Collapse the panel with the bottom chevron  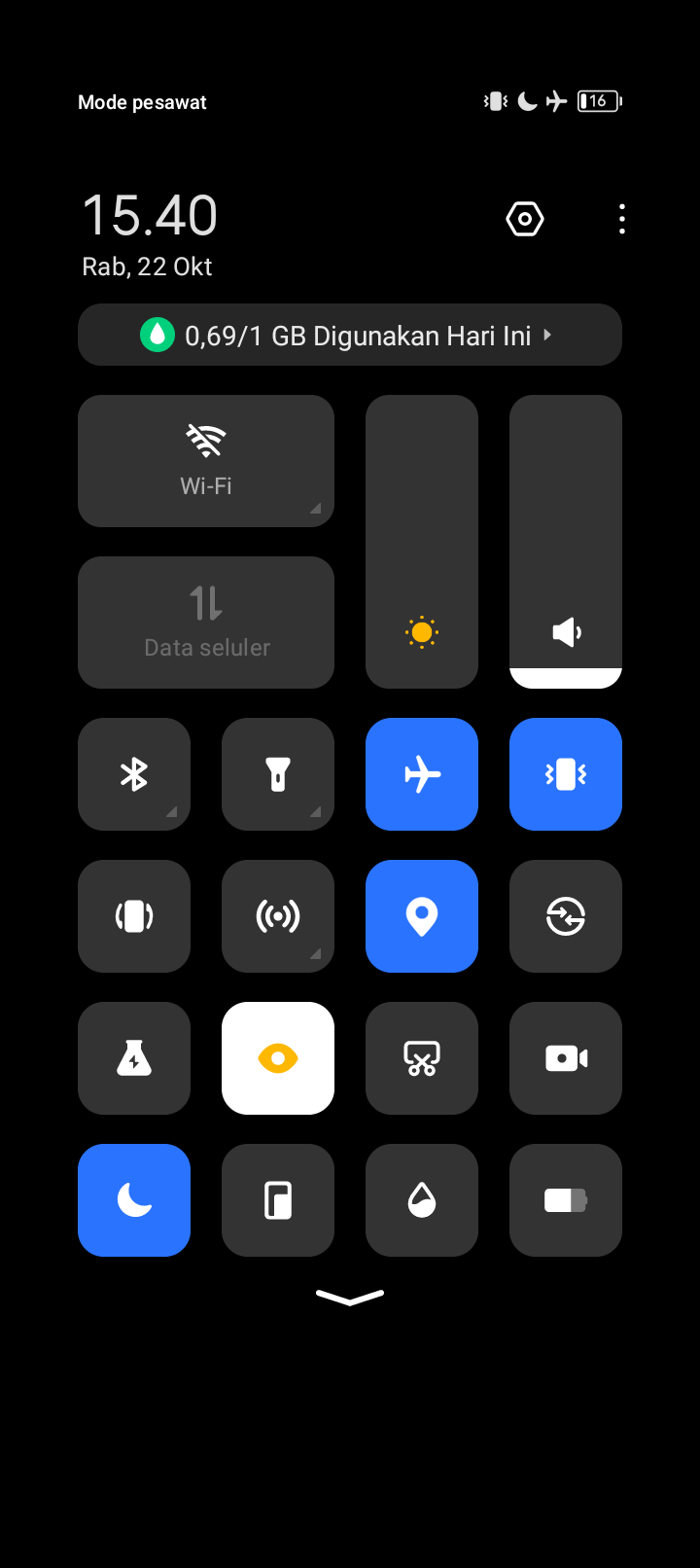coord(350,1297)
